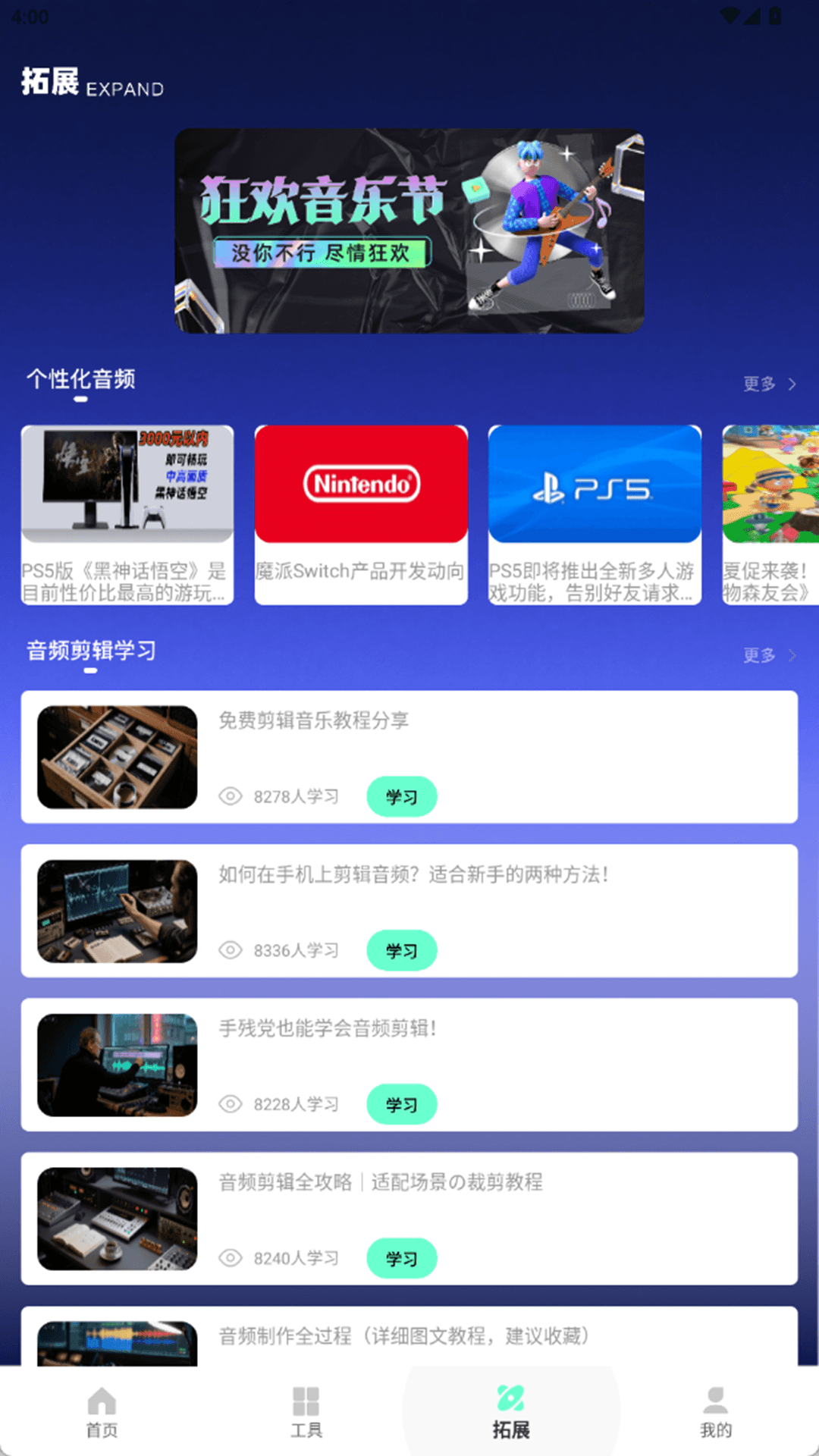Expand 更多 for 个性化音频 section
819x1456 pixels.
pos(759,384)
